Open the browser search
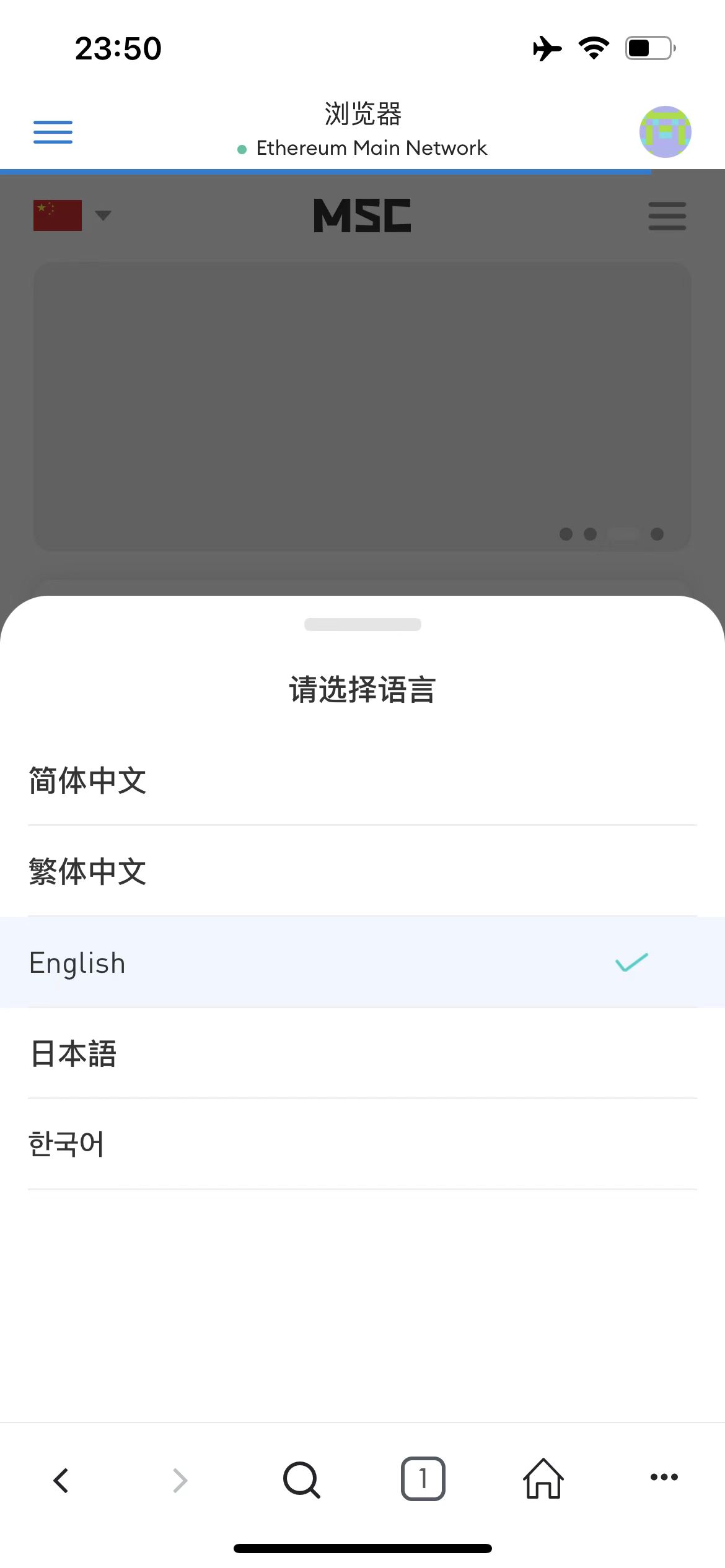Image resolution: width=725 pixels, height=1568 pixels. [302, 1480]
